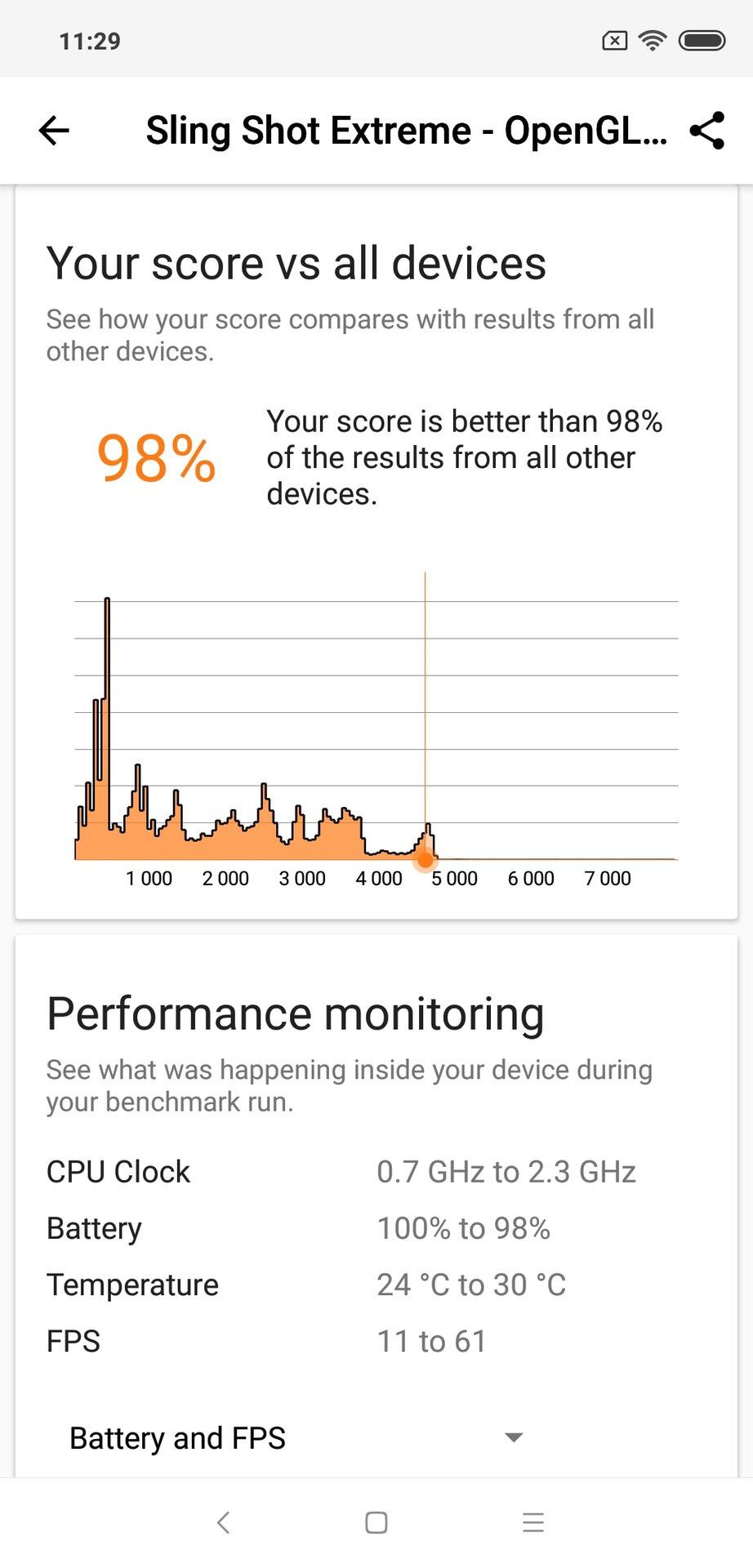This screenshot has height=1568, width=753.
Task: Tap the system home button
Action: pos(376,1522)
